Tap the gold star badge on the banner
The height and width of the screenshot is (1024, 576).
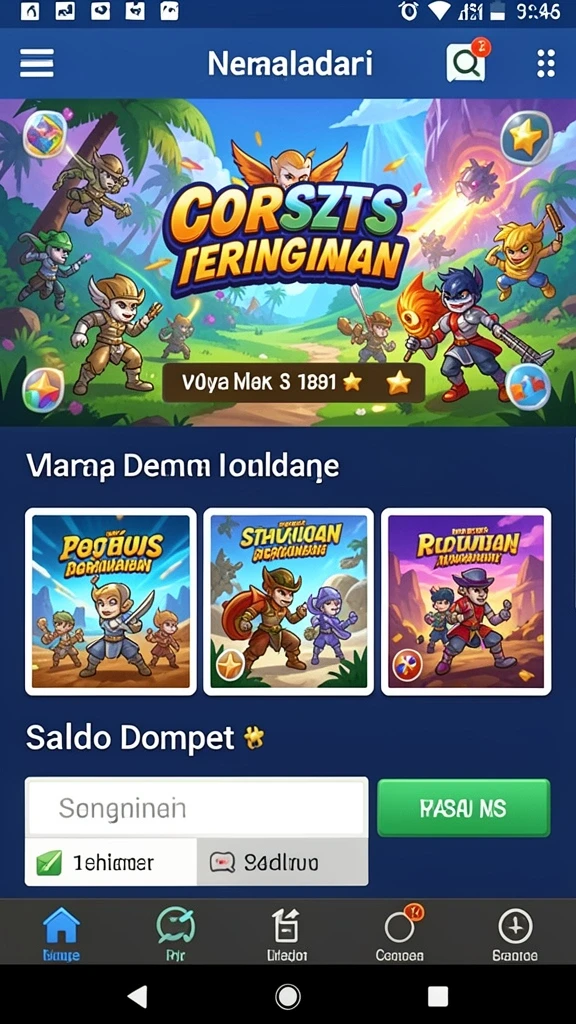pyautogui.click(x=526, y=137)
